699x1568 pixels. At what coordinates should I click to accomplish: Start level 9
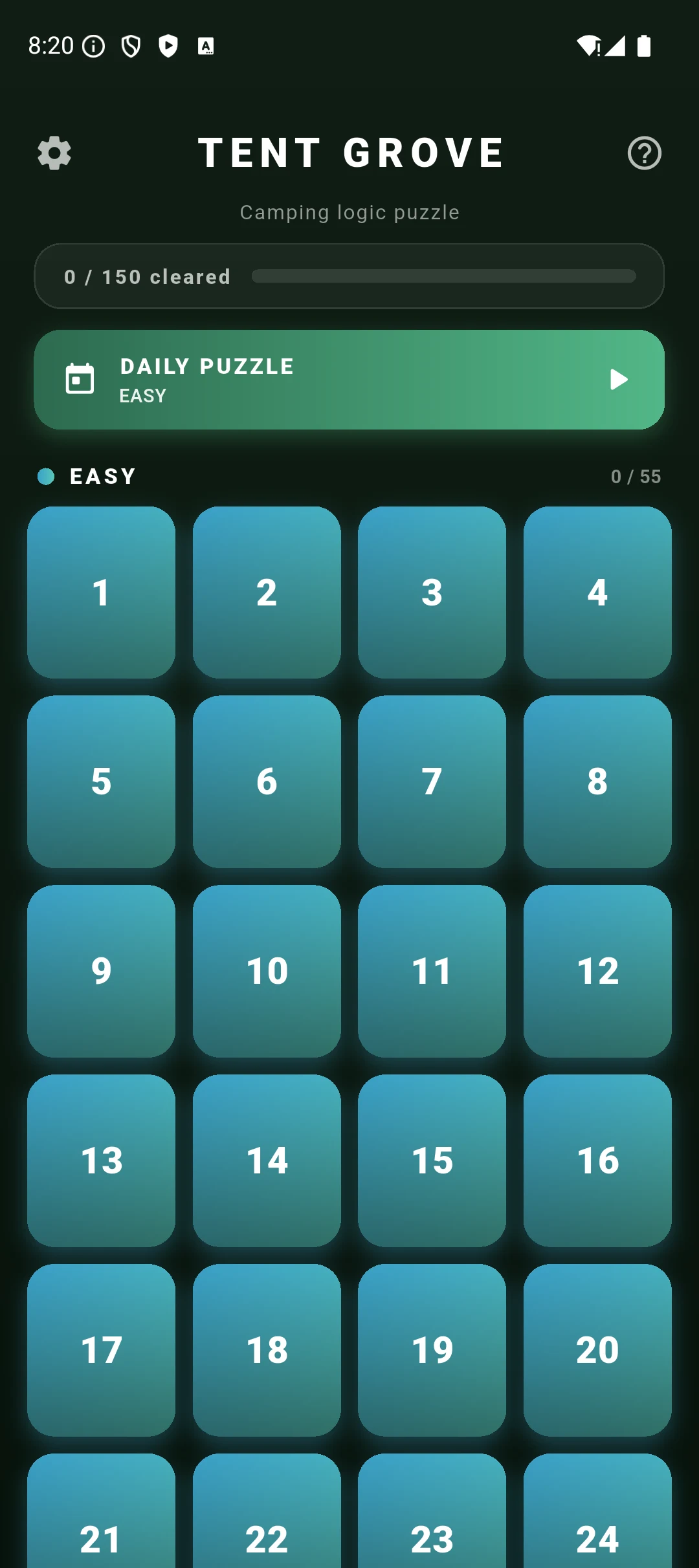pos(101,972)
